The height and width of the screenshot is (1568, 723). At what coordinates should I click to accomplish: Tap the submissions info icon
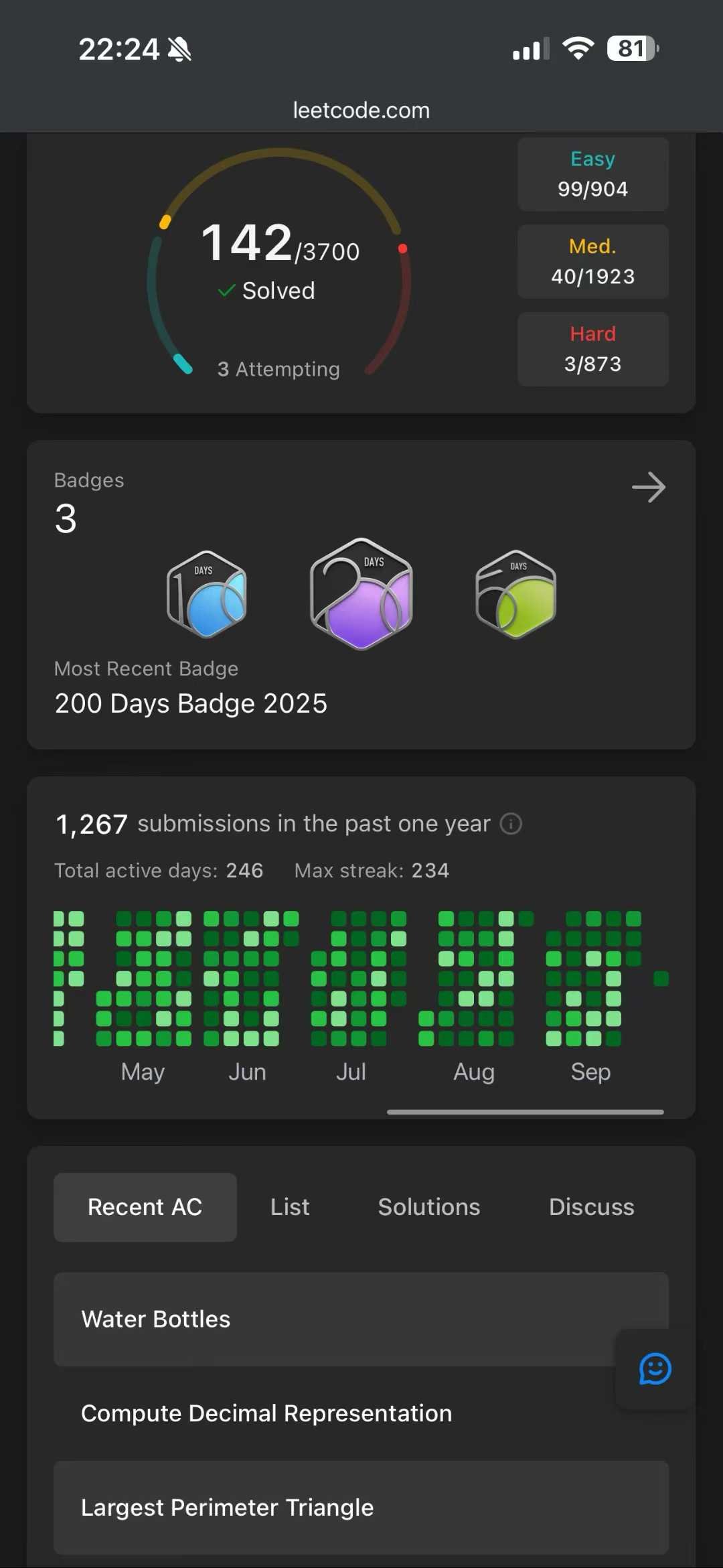[511, 824]
